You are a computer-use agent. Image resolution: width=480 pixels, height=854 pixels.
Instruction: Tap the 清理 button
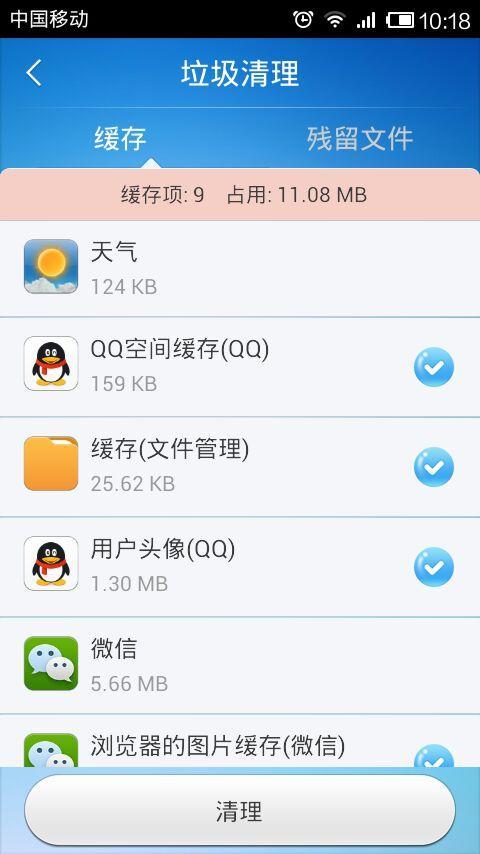click(x=240, y=810)
